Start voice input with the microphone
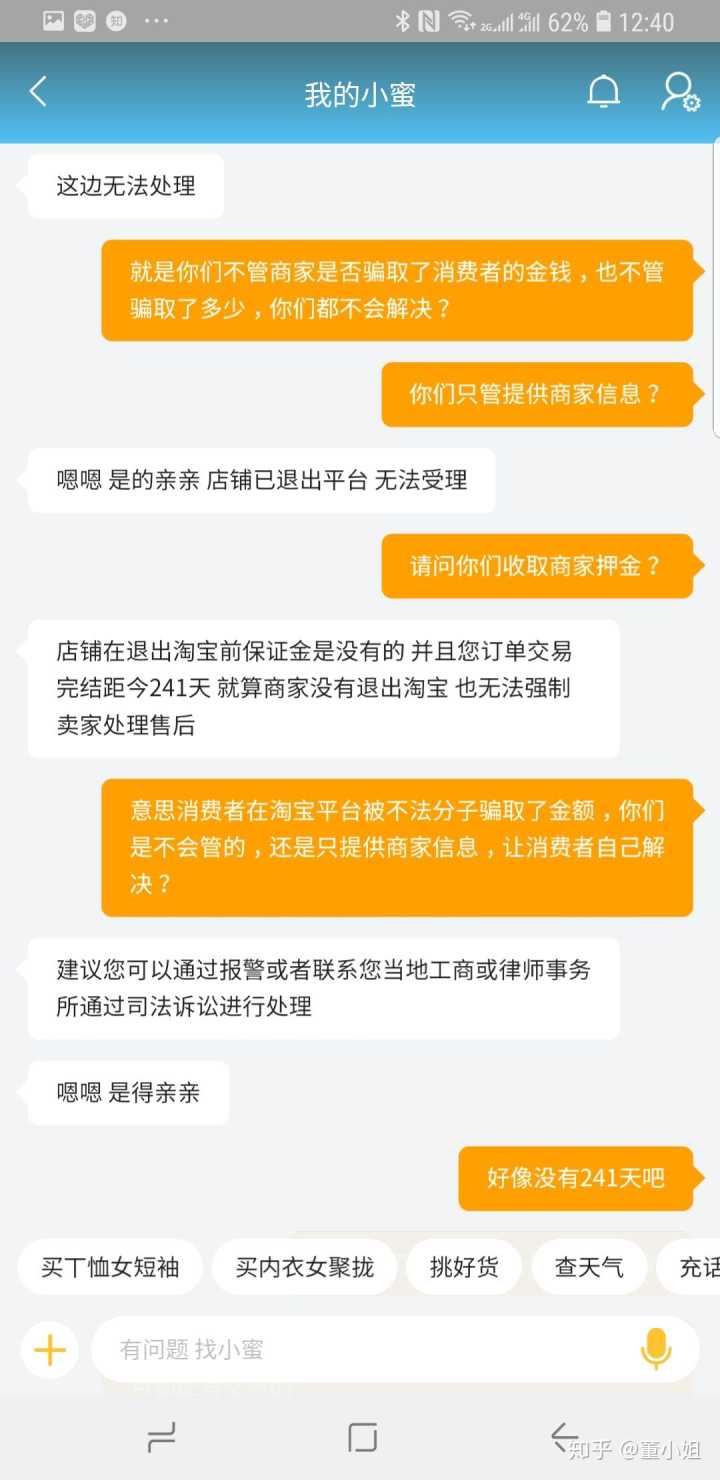The image size is (720, 1480). coord(655,1350)
